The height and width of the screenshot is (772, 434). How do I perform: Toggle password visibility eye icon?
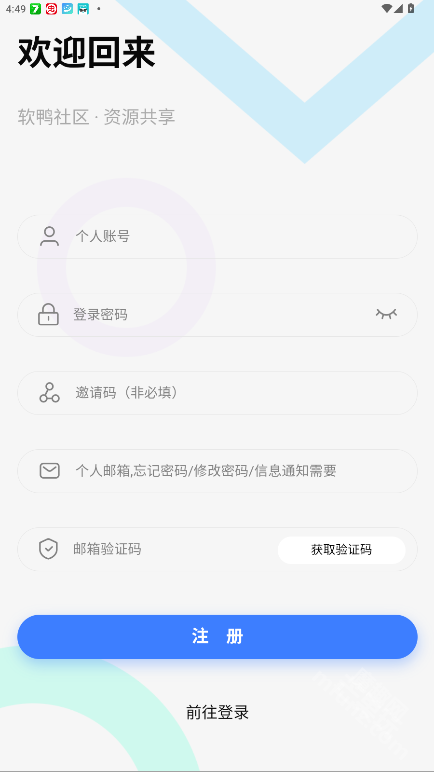coord(386,314)
